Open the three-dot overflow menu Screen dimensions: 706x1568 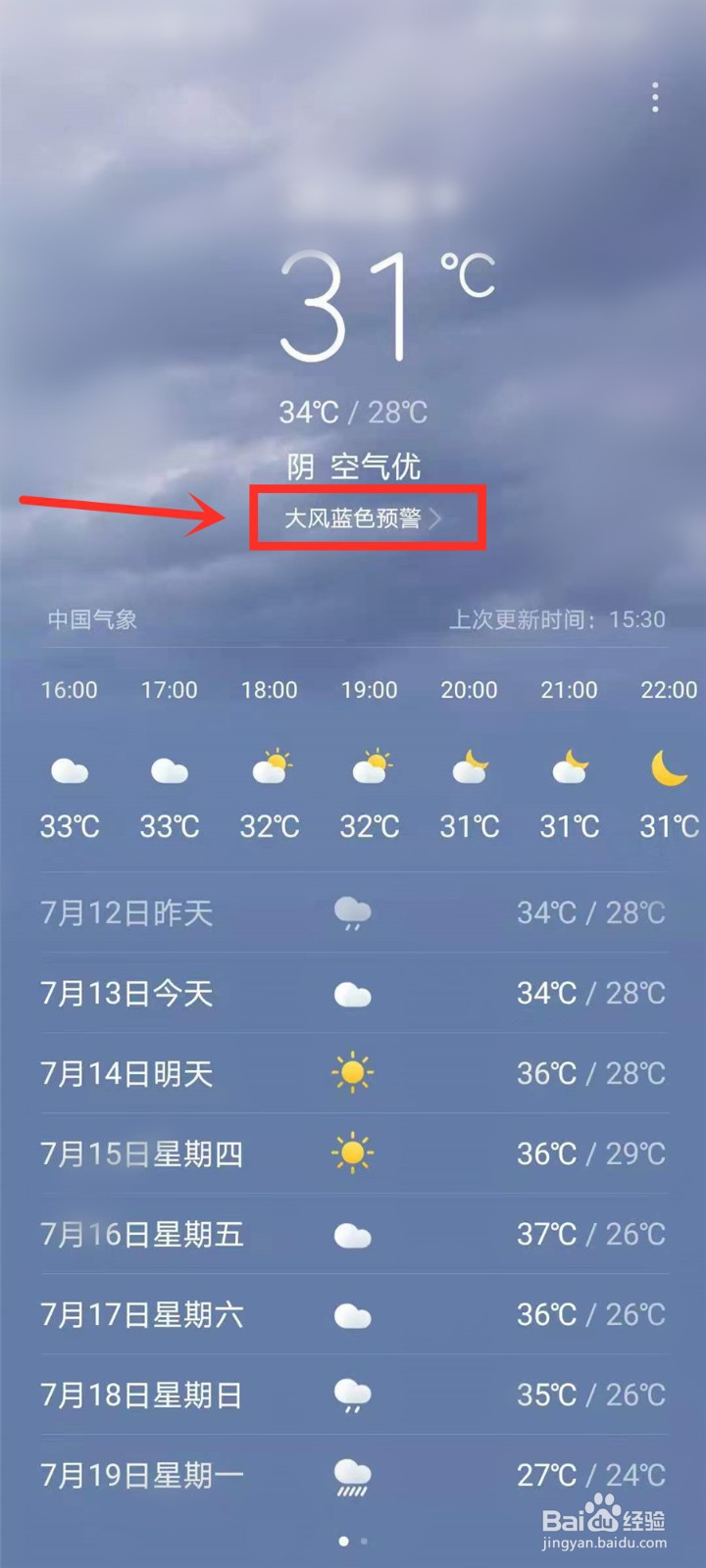654,96
